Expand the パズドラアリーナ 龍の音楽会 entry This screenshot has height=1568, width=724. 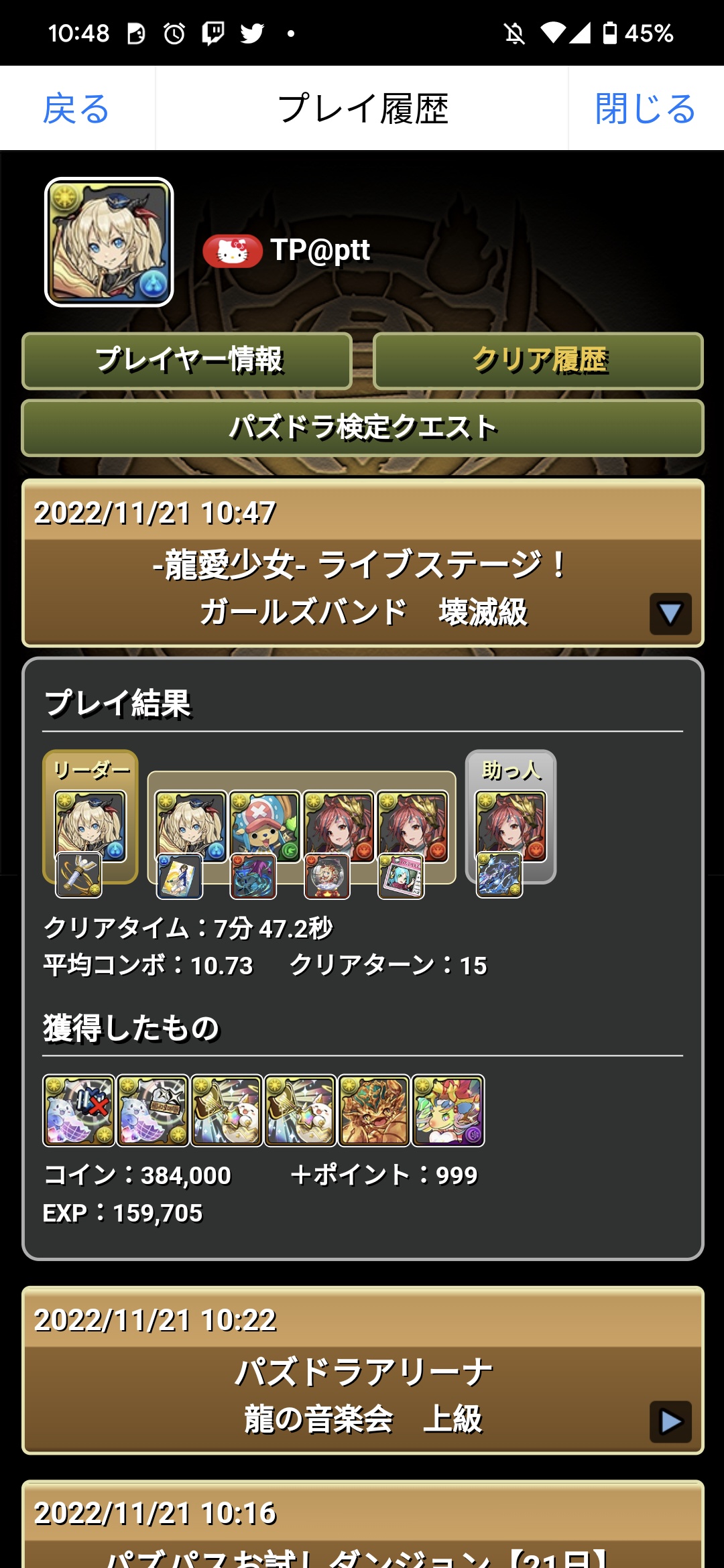pyautogui.click(x=670, y=1421)
